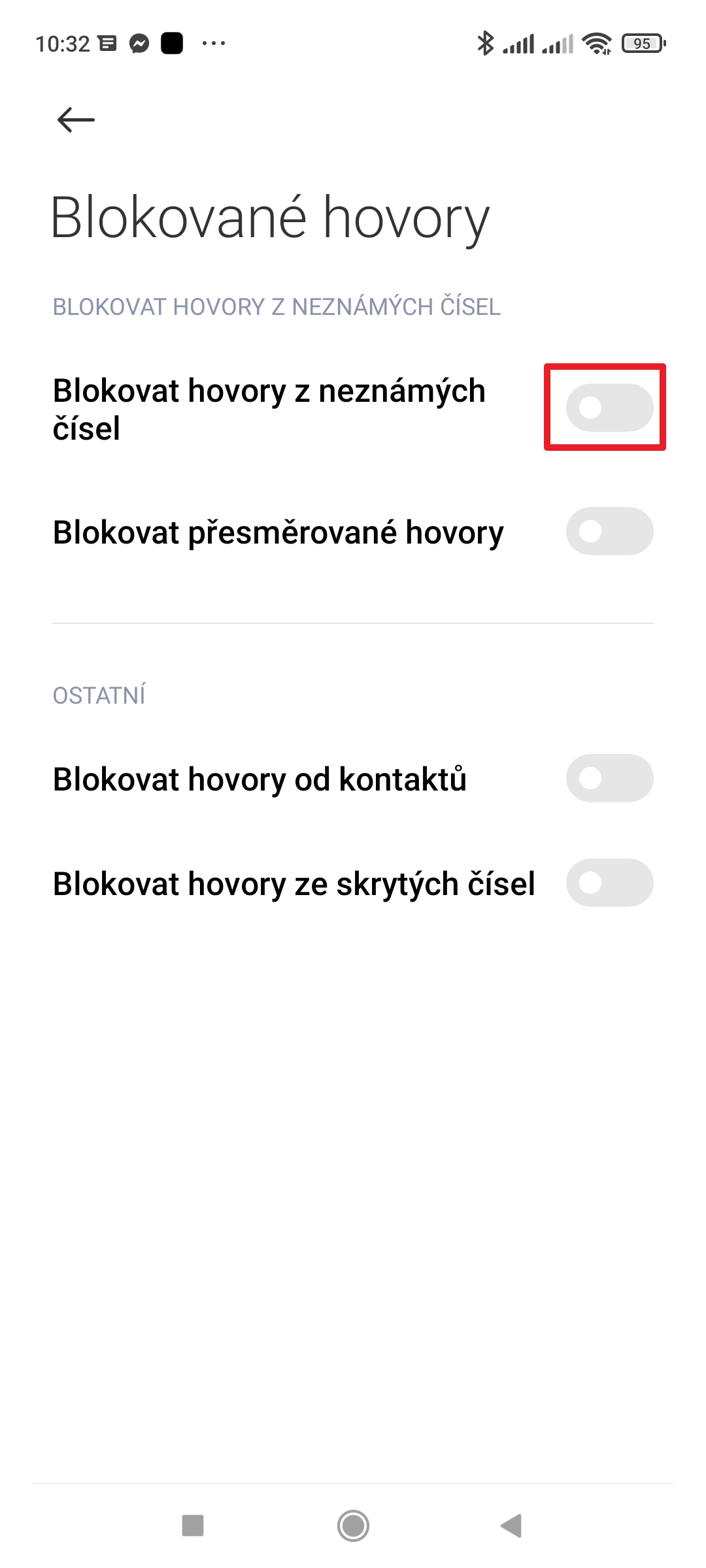
Task: Switch on Blokovat hovory ze skrytých čísel
Action: click(x=609, y=883)
